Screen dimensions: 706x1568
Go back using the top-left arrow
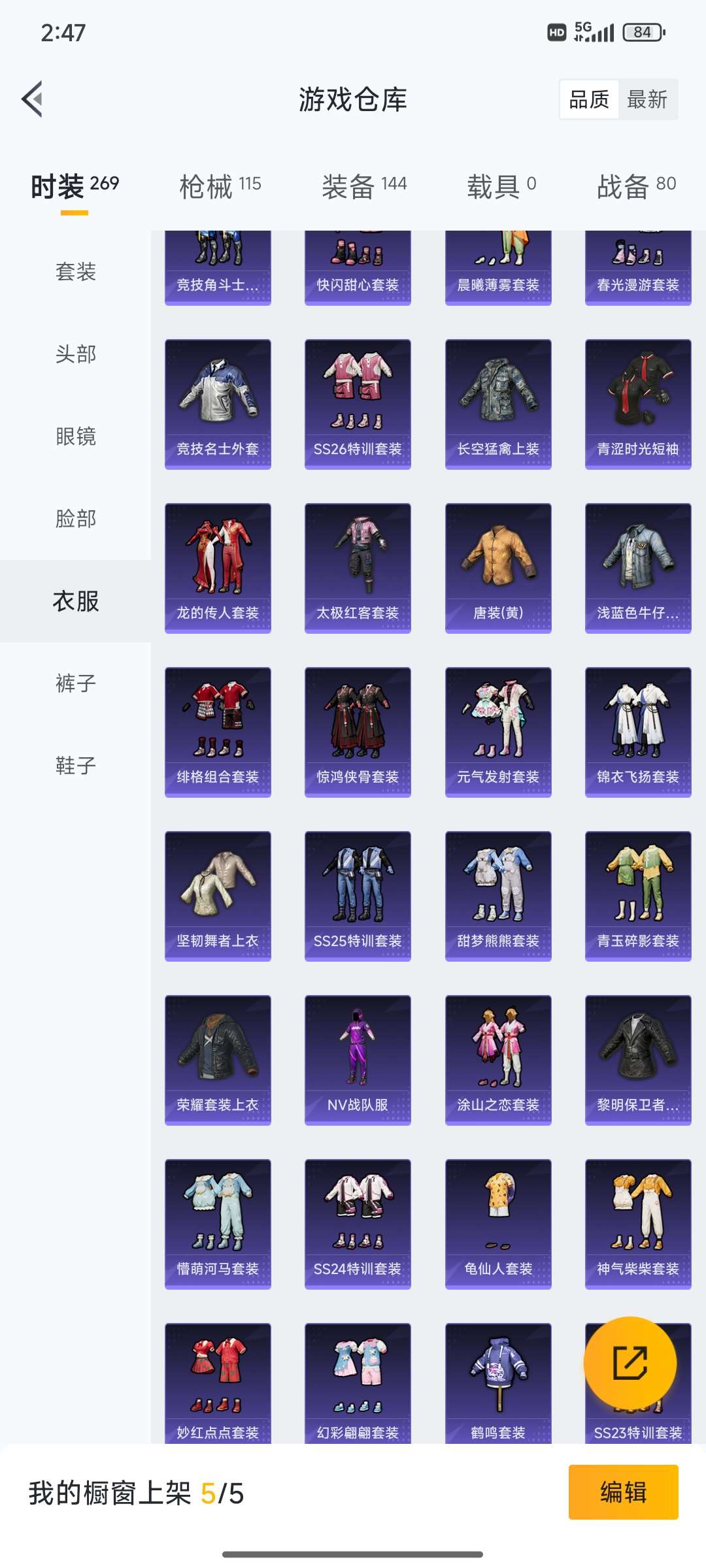(33, 99)
